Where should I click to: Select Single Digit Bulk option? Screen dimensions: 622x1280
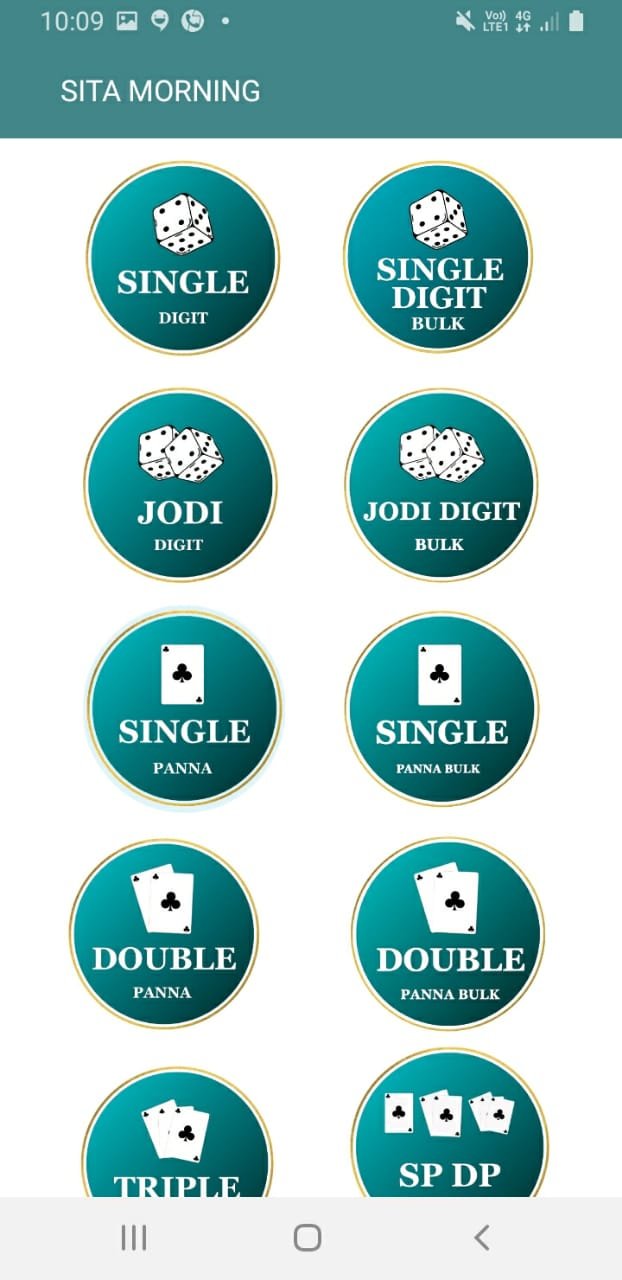click(439, 258)
